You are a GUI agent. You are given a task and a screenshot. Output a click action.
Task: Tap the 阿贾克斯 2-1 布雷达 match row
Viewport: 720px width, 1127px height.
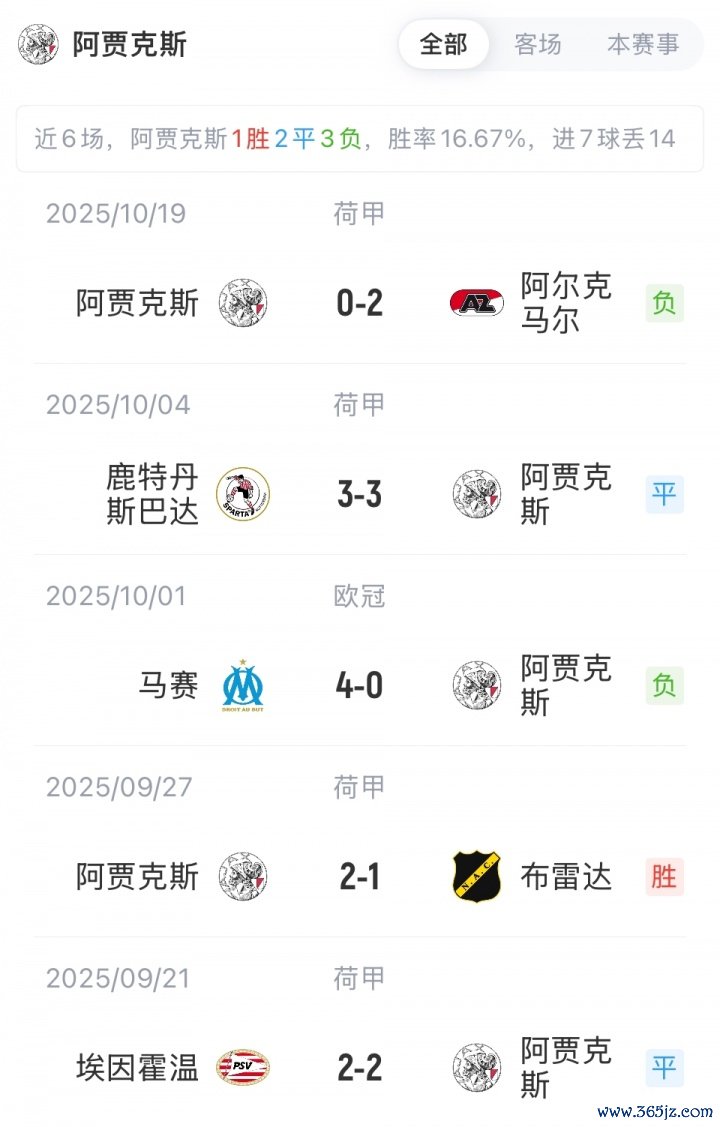(360, 877)
